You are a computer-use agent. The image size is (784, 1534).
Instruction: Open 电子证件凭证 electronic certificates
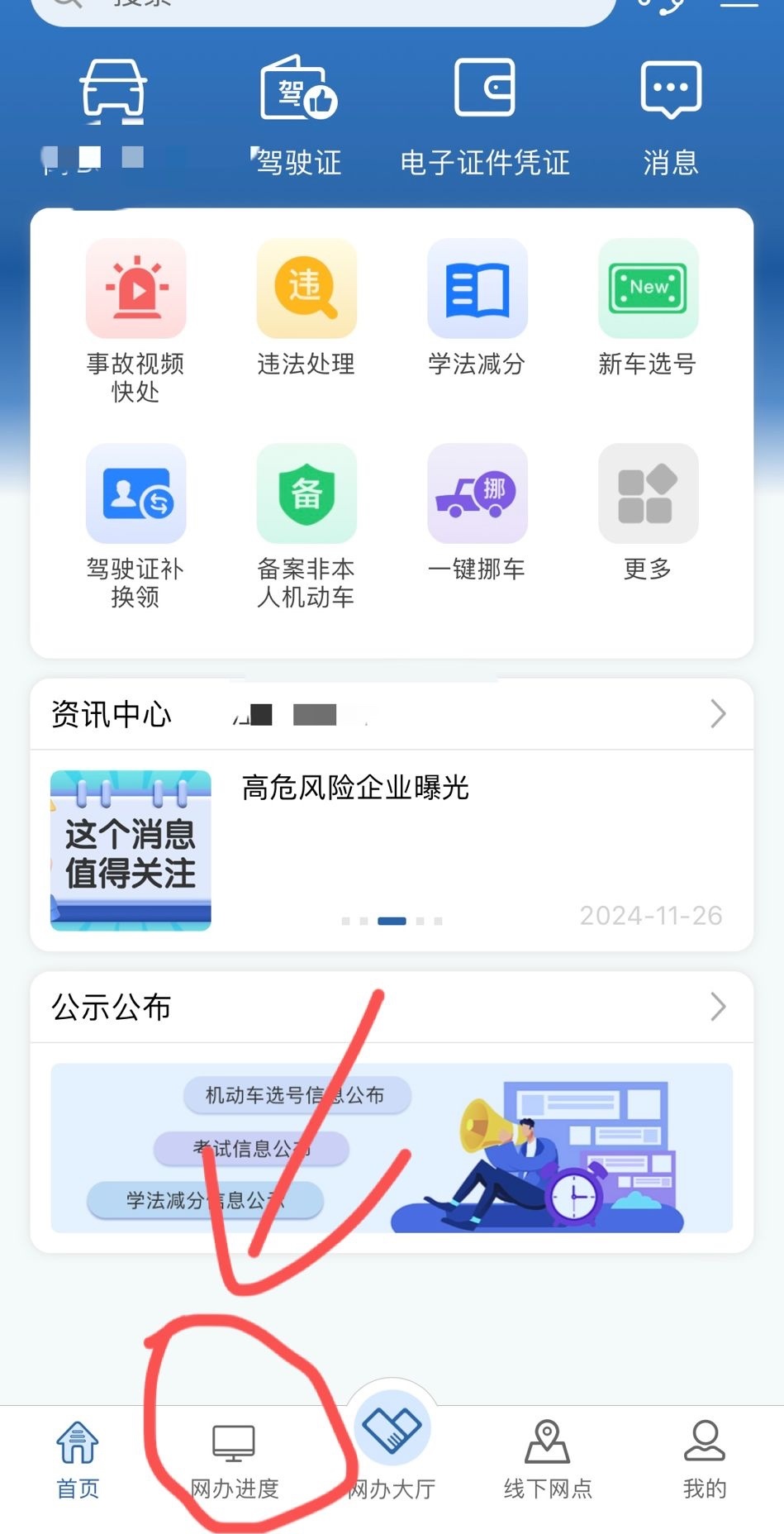[484, 116]
